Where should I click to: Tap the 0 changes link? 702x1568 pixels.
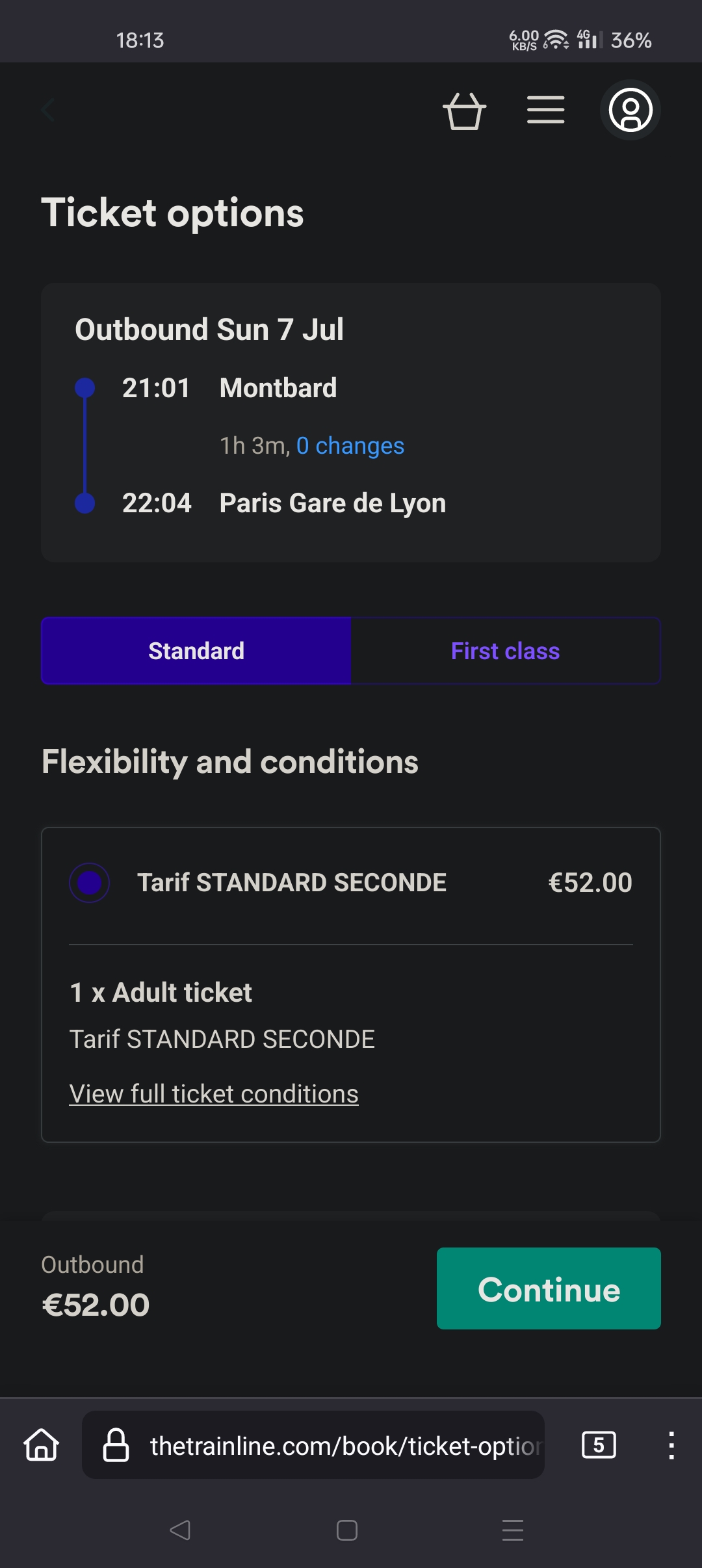(x=350, y=446)
